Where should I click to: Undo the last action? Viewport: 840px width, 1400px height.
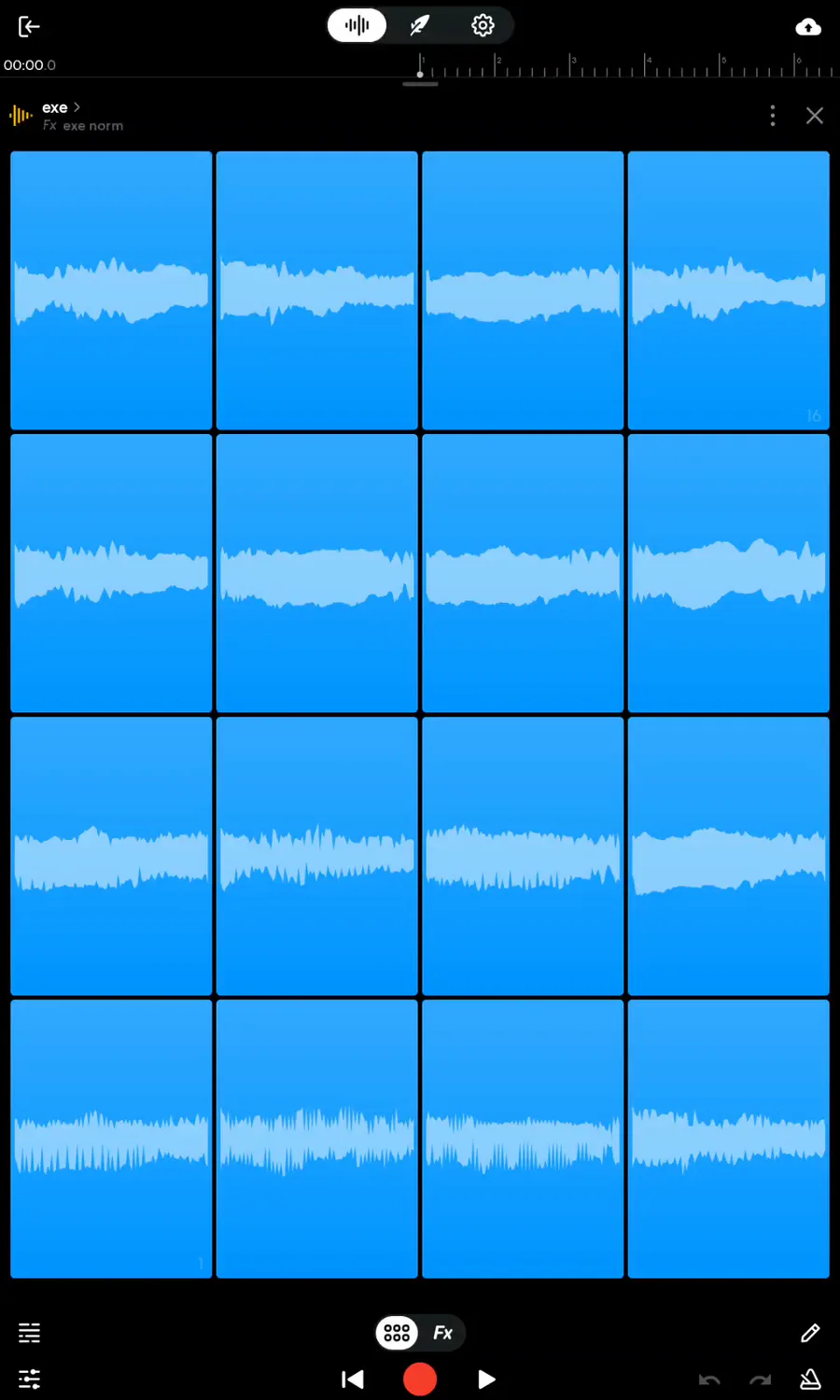(709, 1379)
